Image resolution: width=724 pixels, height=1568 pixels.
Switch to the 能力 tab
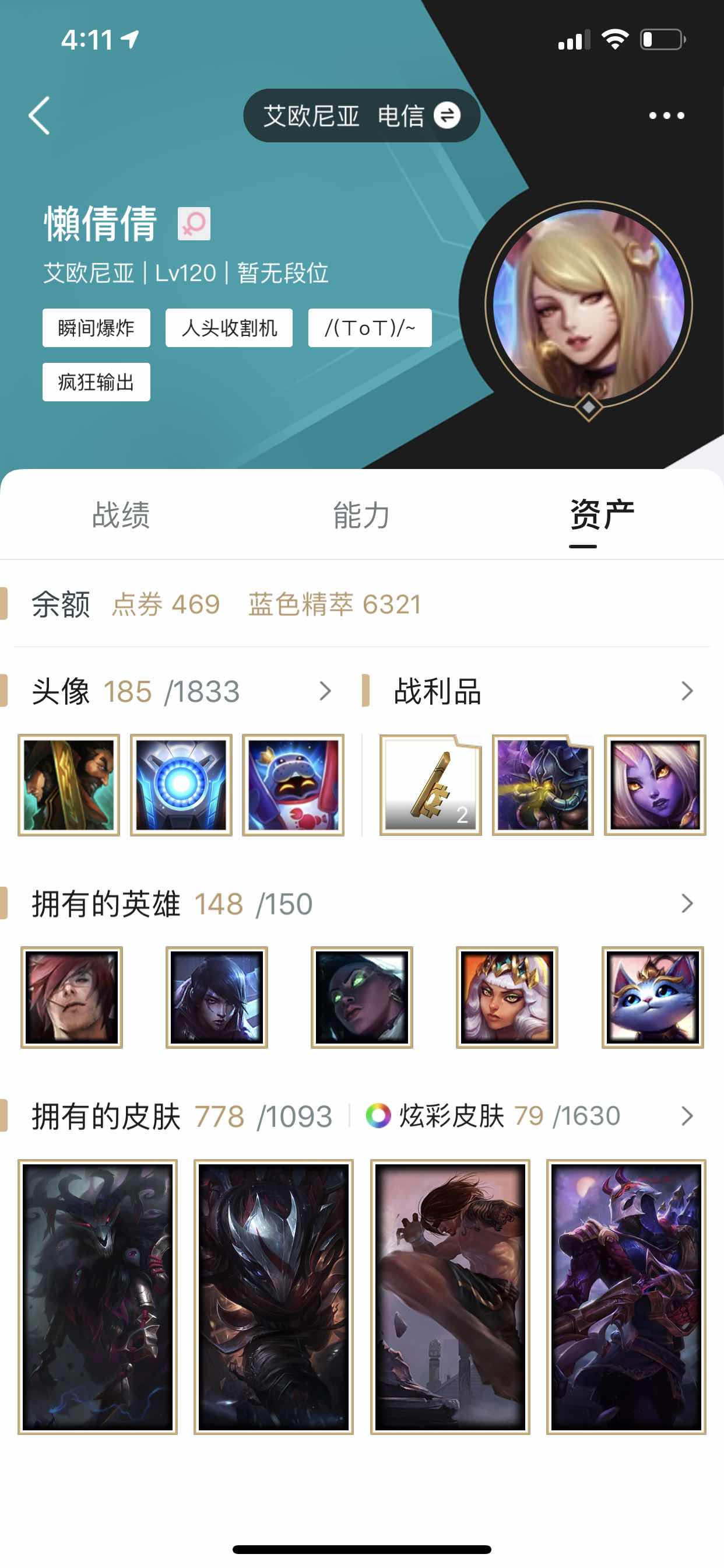click(x=361, y=515)
